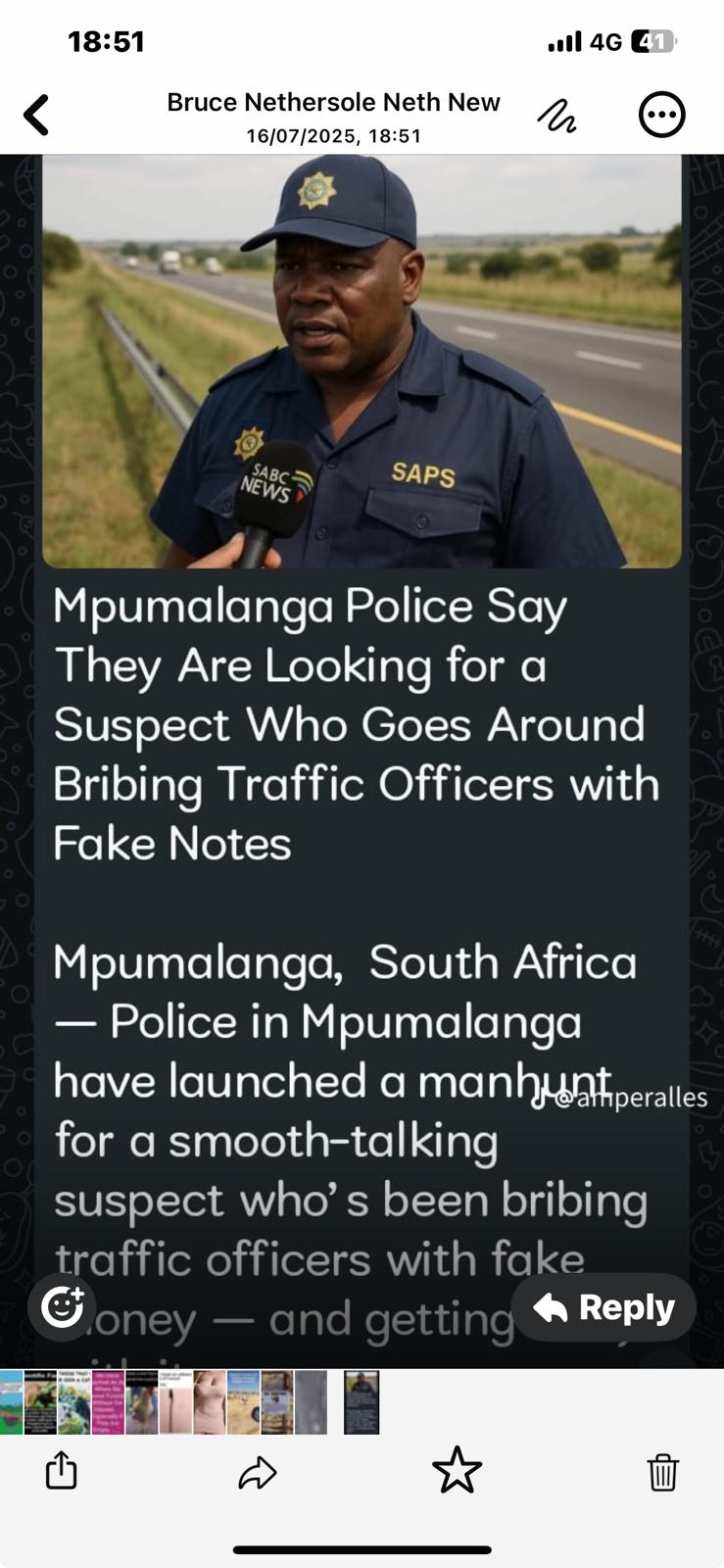Open the more options menu

pos(661,116)
